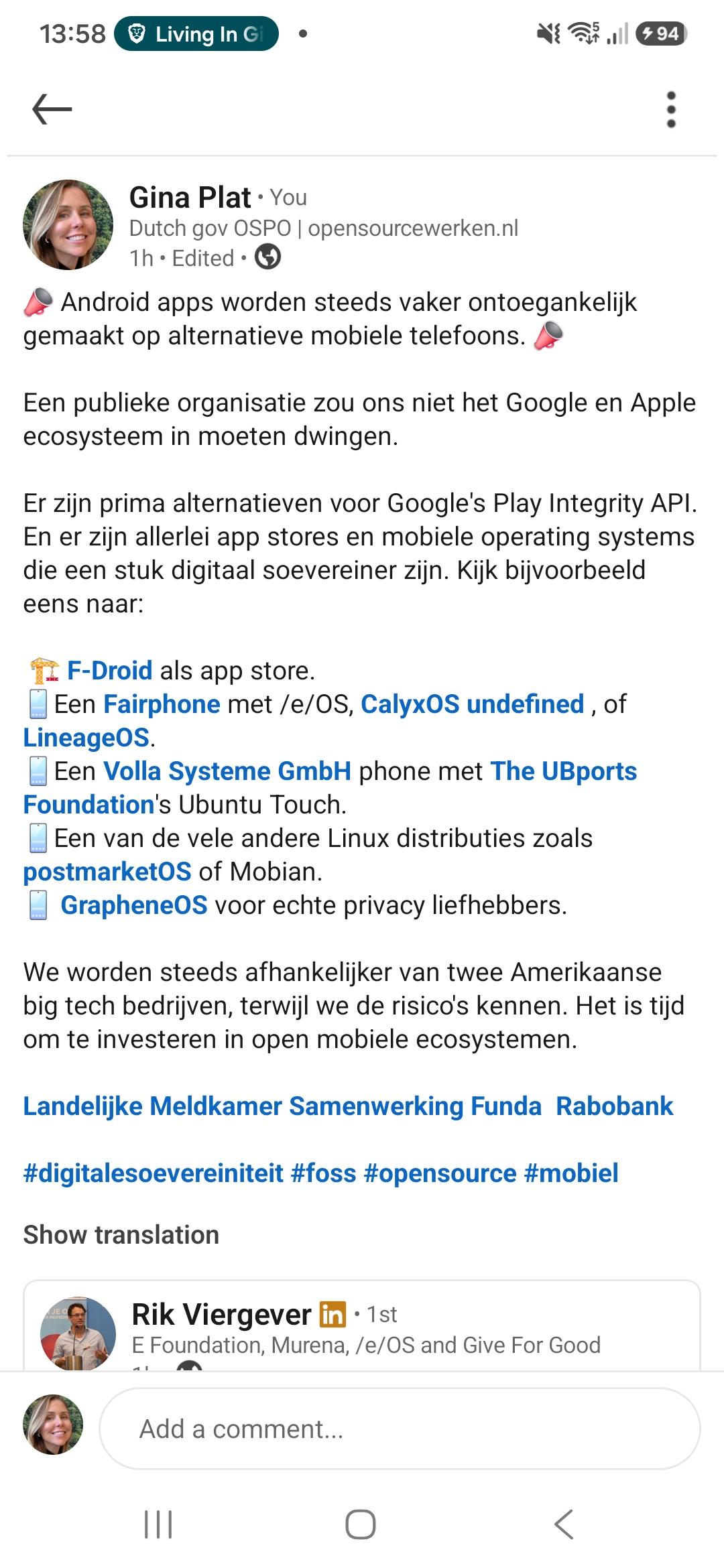Screen dimensions: 724x1568
Task: Open recent apps from navigation bar
Action: click(x=158, y=1524)
